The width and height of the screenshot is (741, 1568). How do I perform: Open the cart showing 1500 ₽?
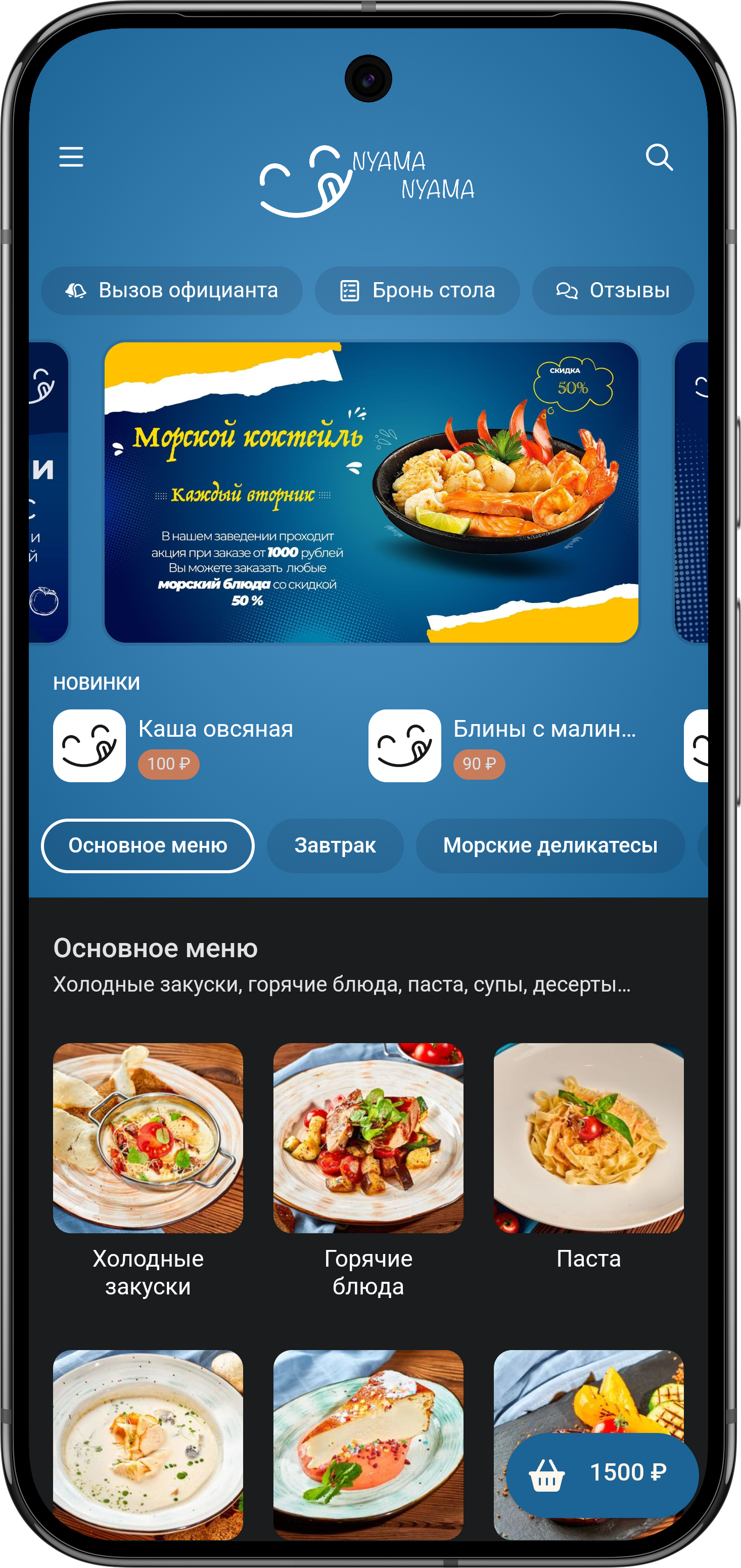603,1472
